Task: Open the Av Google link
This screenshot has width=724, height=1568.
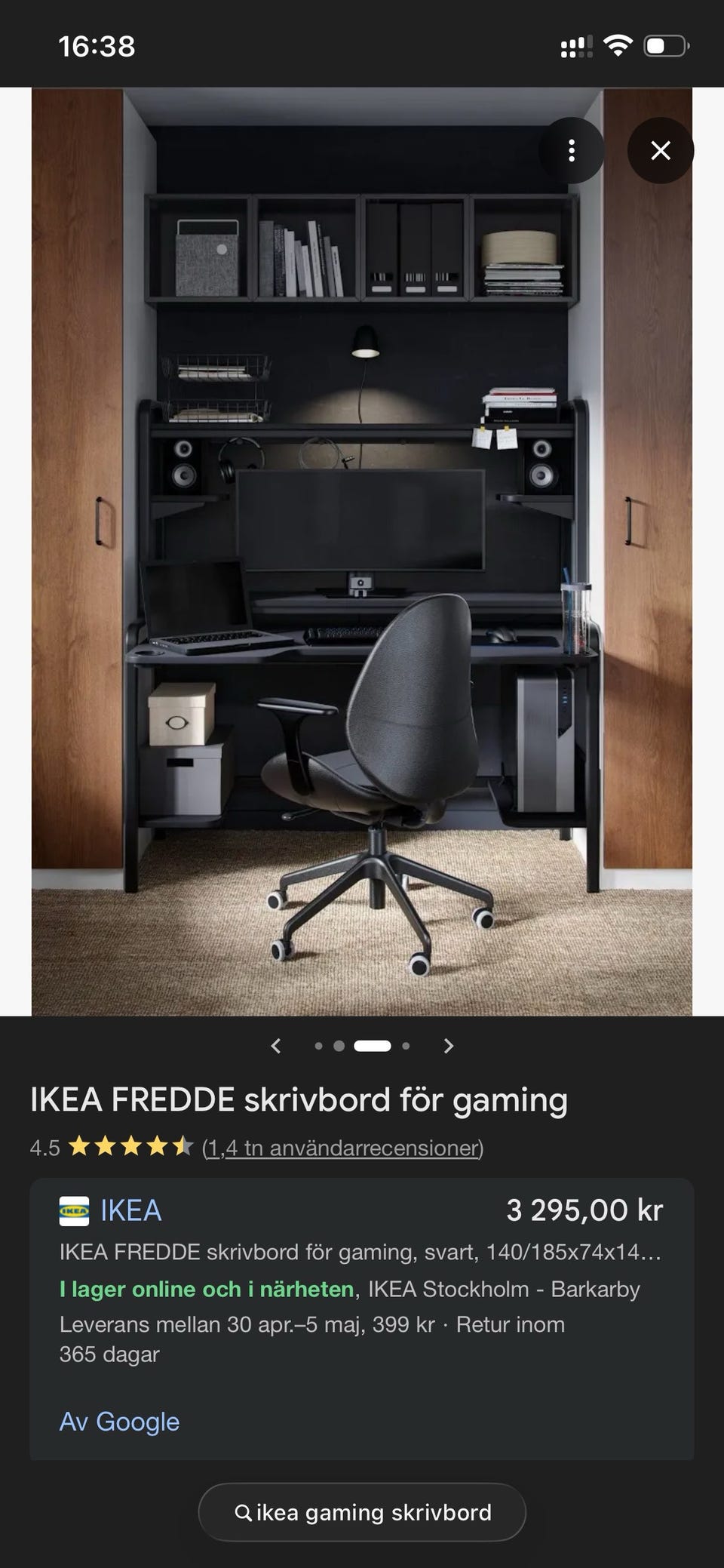Action: [119, 1422]
